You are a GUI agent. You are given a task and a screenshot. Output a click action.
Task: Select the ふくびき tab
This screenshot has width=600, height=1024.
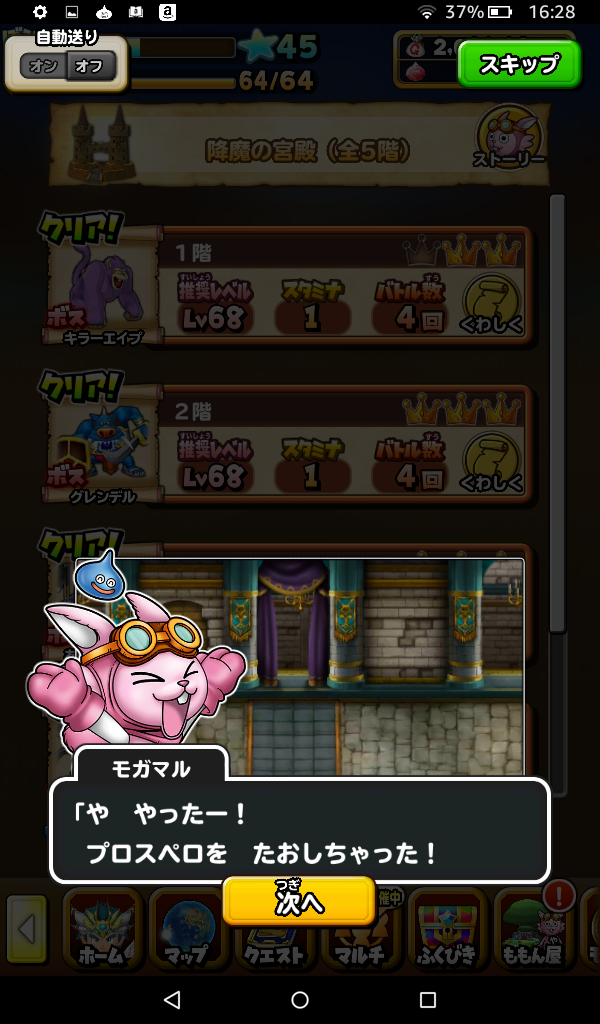(x=447, y=932)
